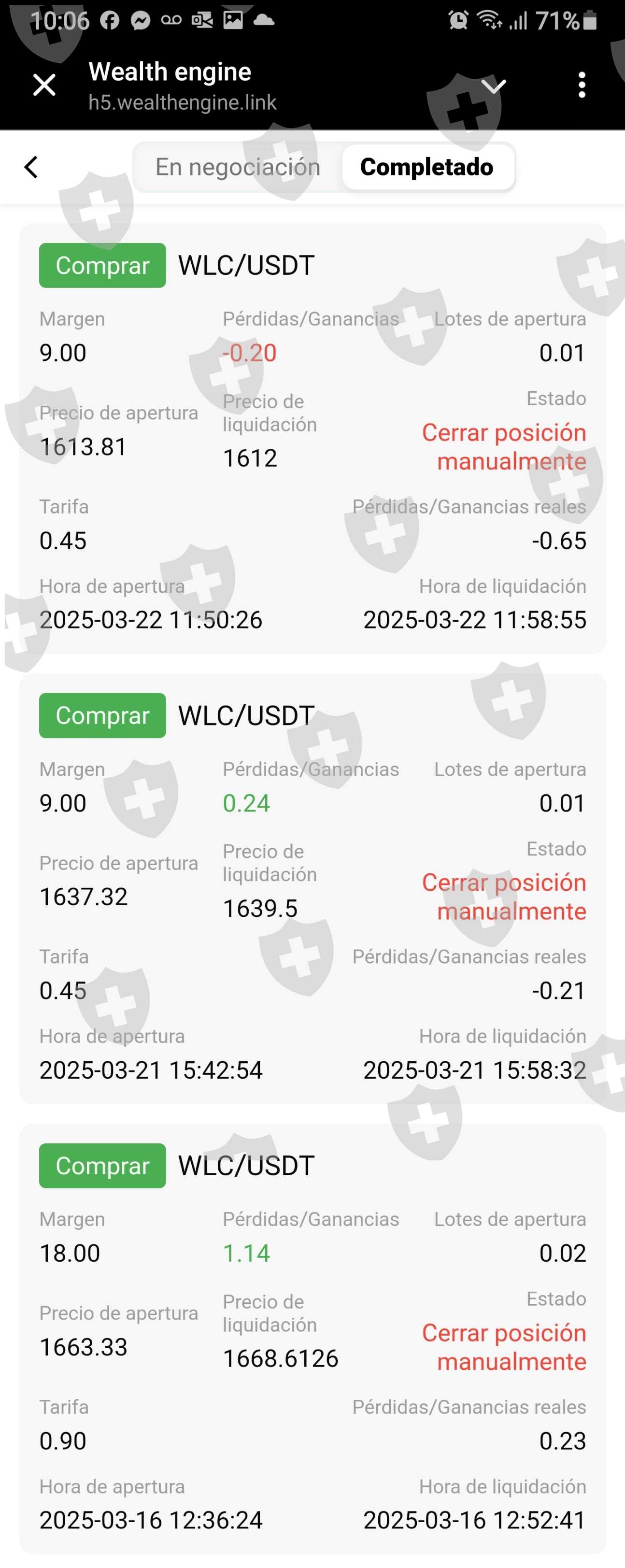Go back with the arrow icon

tap(31, 167)
